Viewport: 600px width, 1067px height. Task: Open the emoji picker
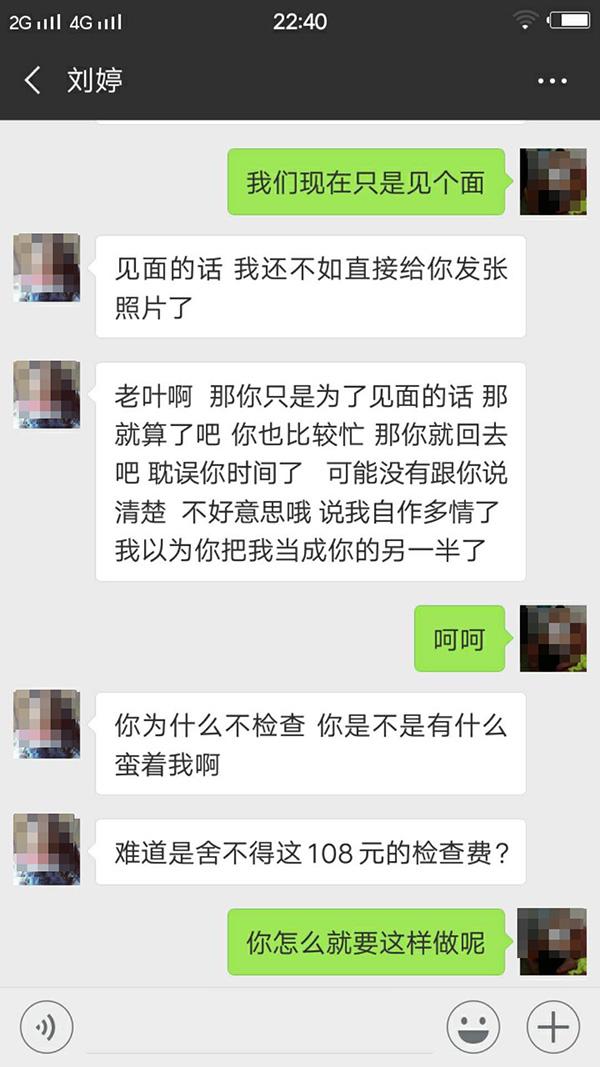tap(473, 1027)
